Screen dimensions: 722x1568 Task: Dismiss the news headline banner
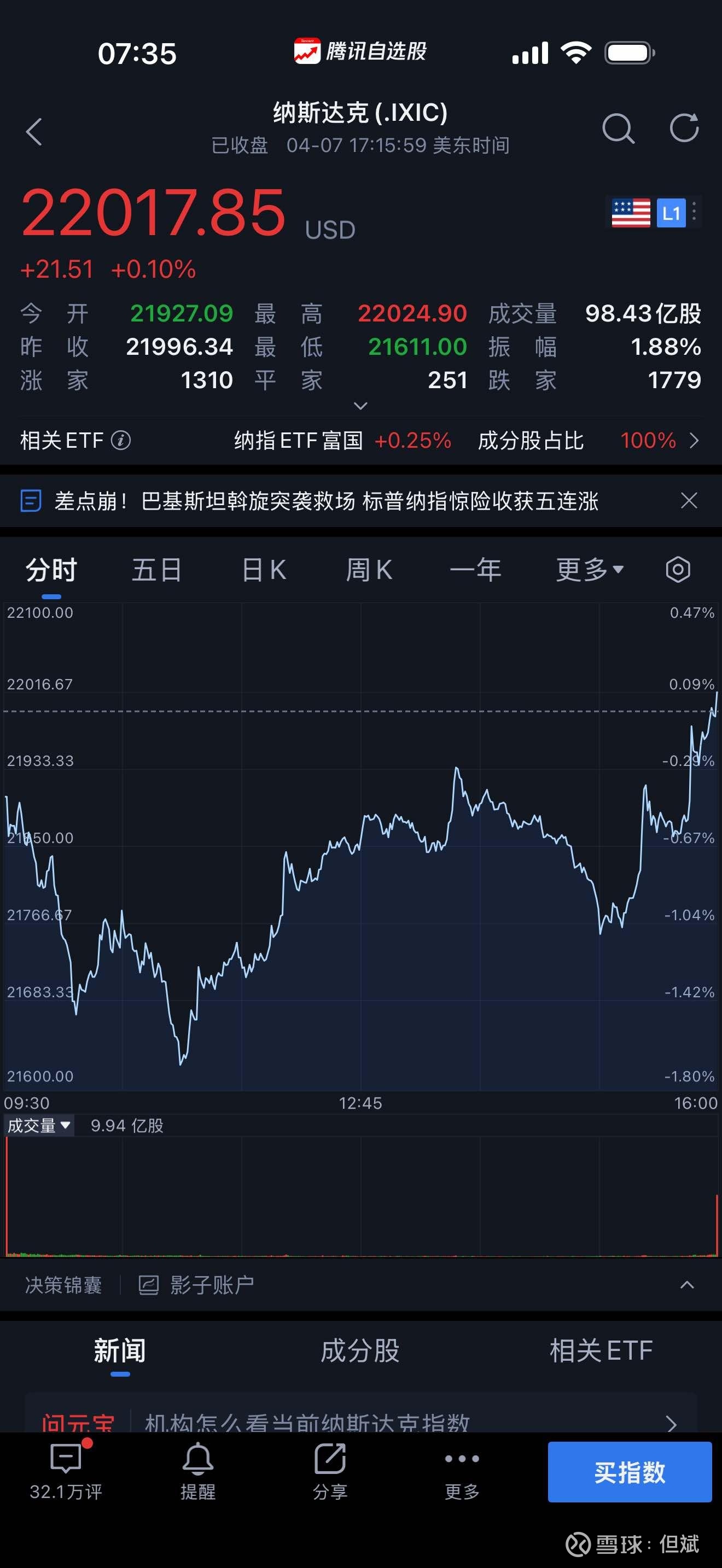689,500
